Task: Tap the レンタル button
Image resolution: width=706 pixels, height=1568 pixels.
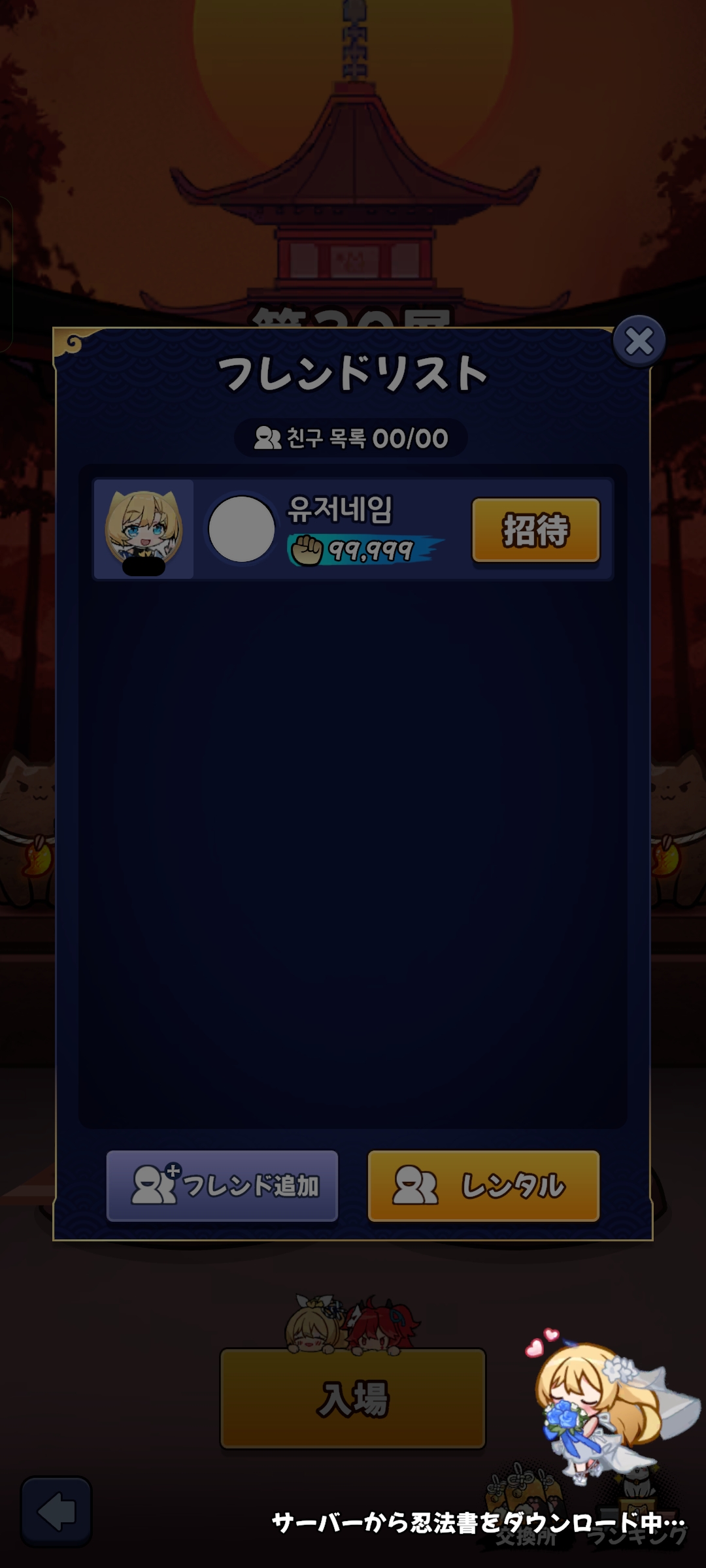Action: [484, 1186]
